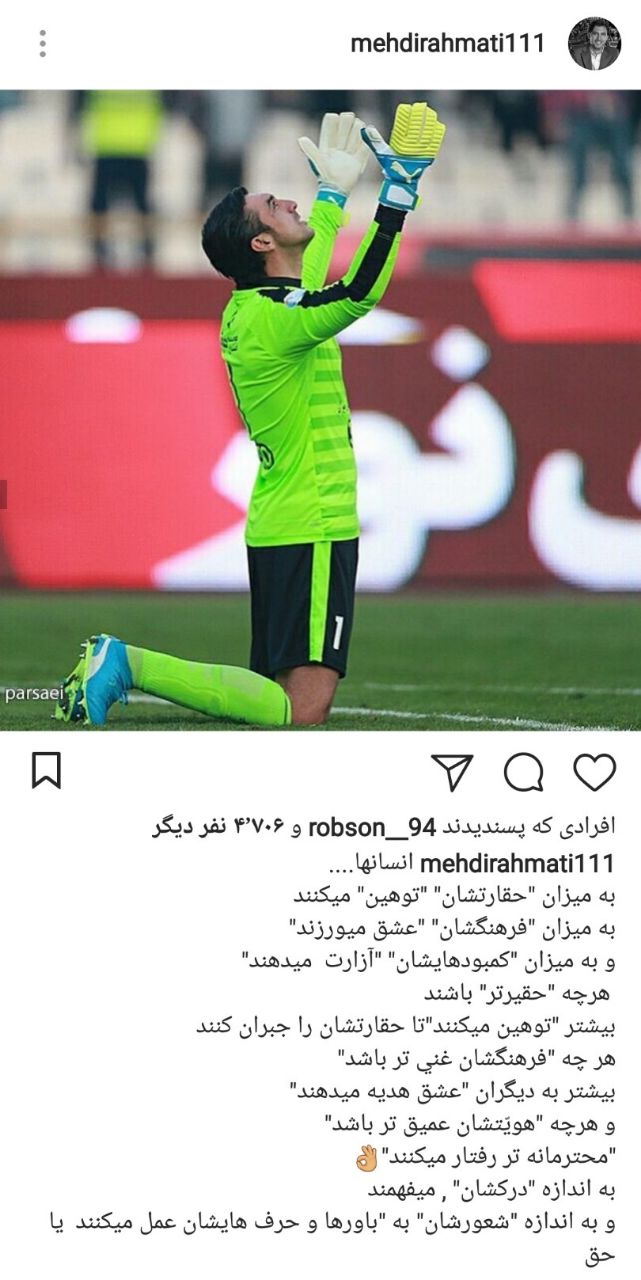Open mehdirahmati111 profile from post header
The height and width of the screenshot is (1280, 641).
tap(448, 43)
